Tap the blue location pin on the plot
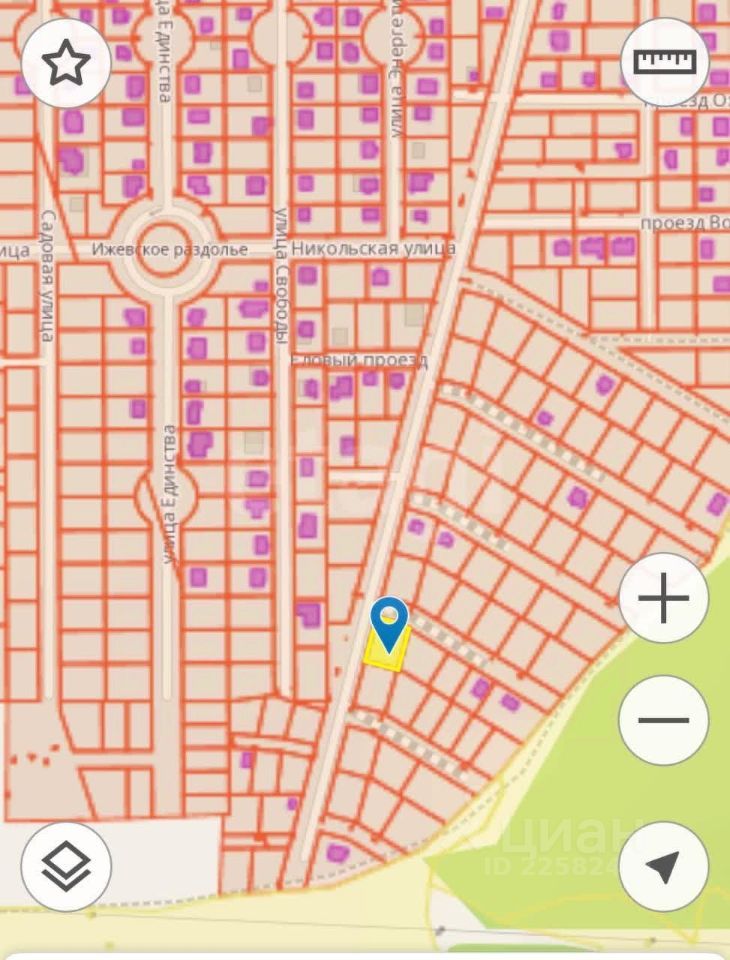730x960 pixels. (x=388, y=621)
